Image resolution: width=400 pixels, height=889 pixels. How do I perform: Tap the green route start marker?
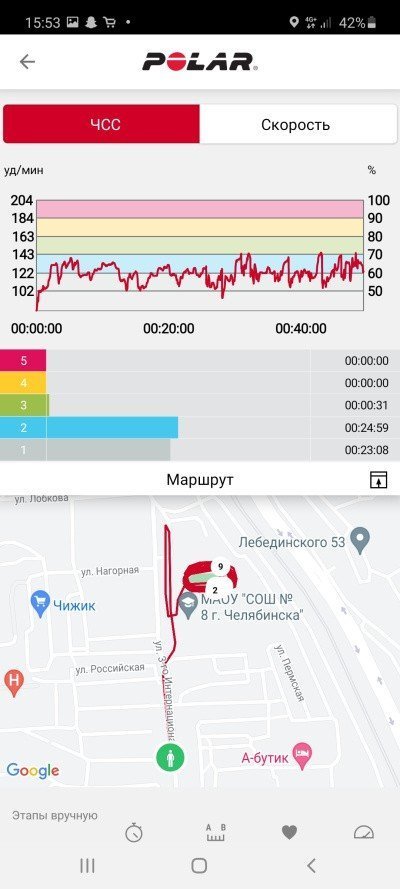[171, 756]
